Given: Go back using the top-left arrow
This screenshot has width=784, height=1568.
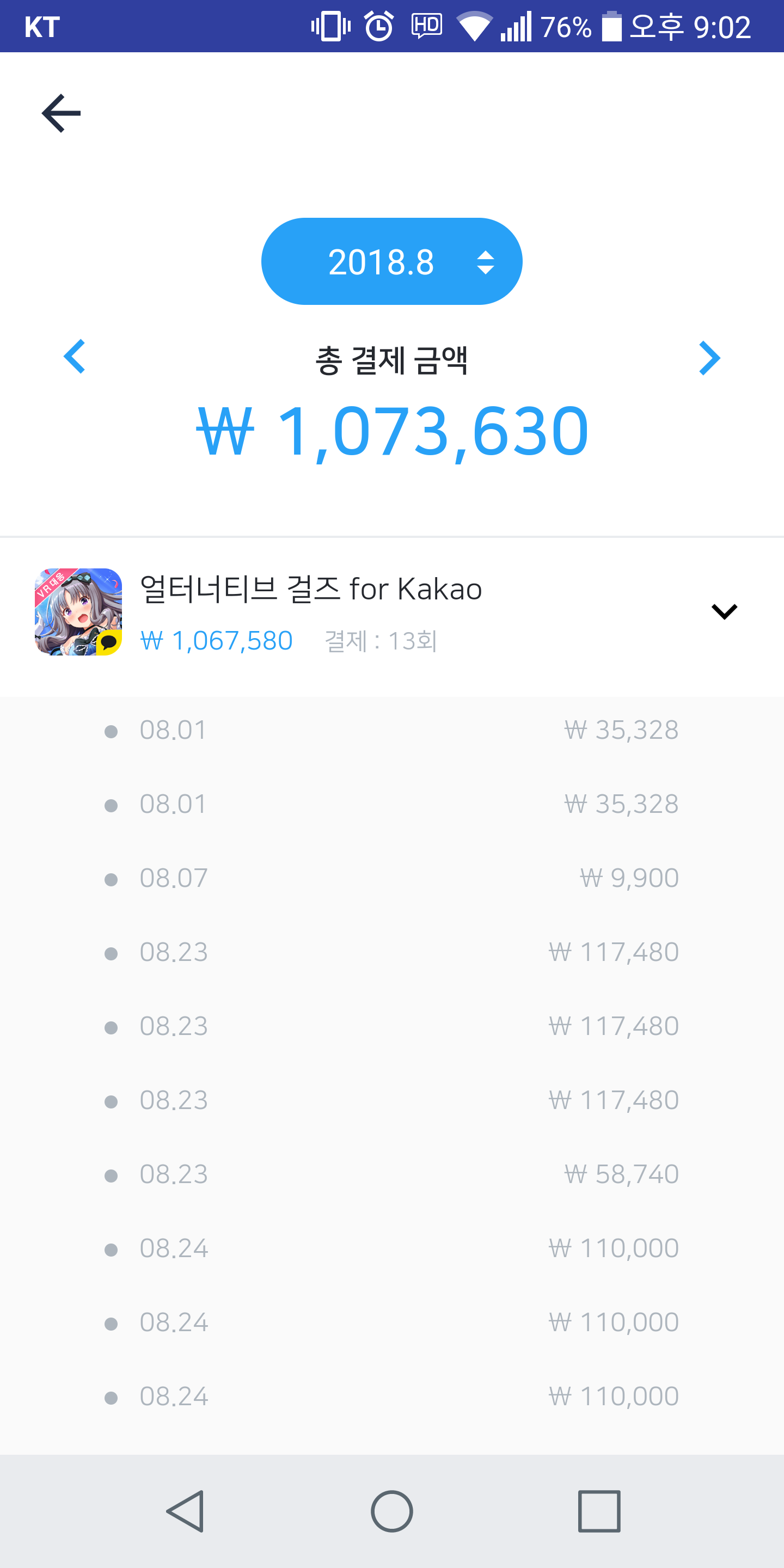Looking at the screenshot, I should (x=61, y=113).
